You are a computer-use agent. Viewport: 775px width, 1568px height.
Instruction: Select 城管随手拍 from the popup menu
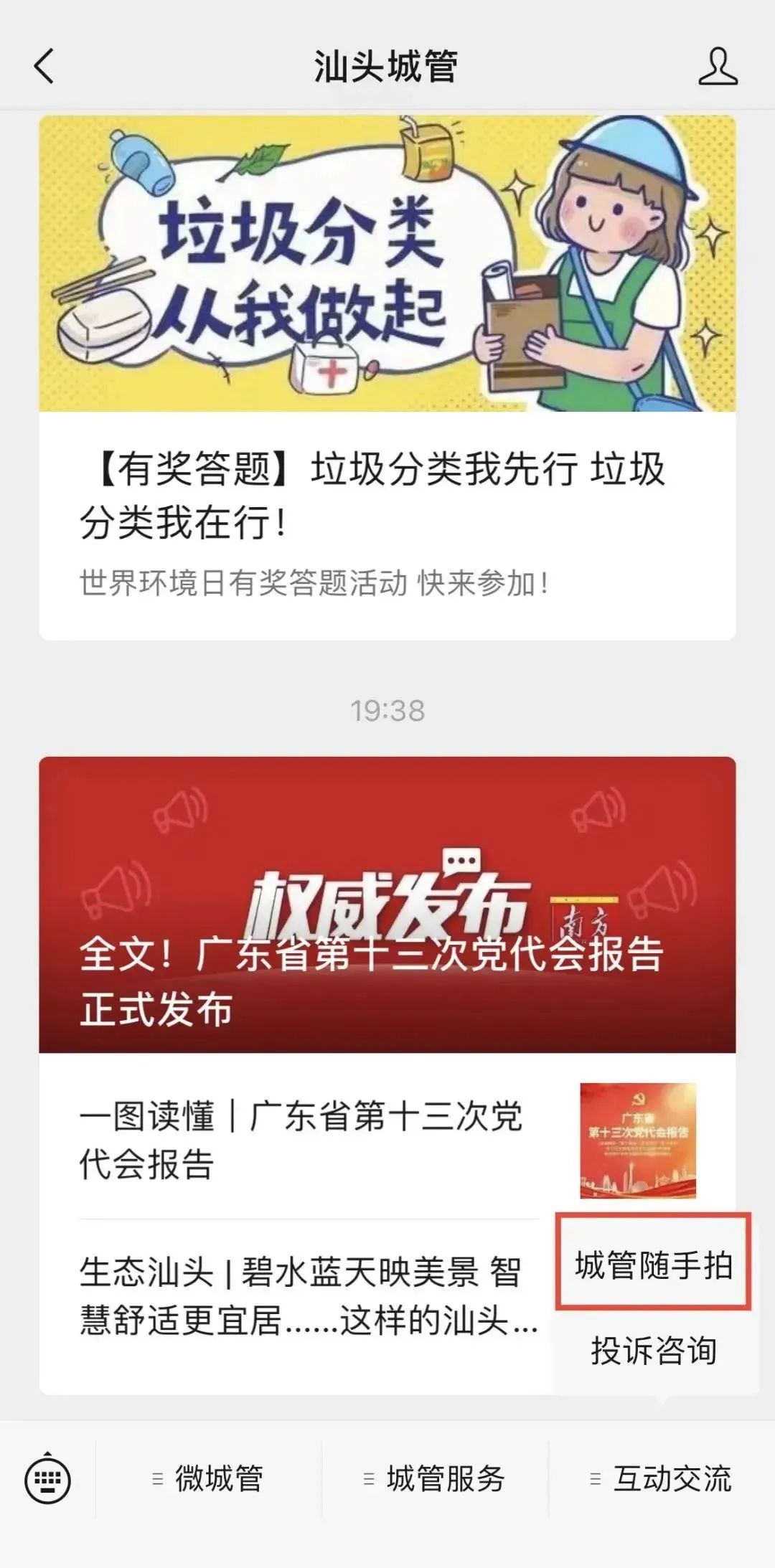click(x=653, y=1265)
